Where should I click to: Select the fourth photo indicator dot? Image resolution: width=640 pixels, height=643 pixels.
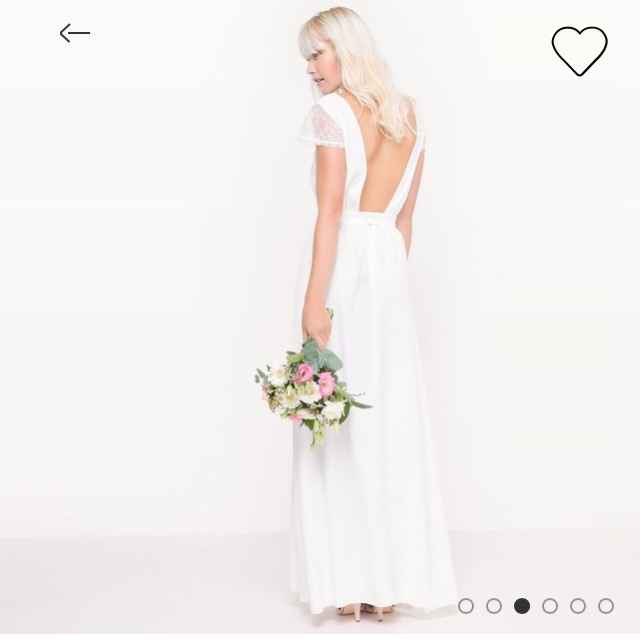[x=550, y=605]
